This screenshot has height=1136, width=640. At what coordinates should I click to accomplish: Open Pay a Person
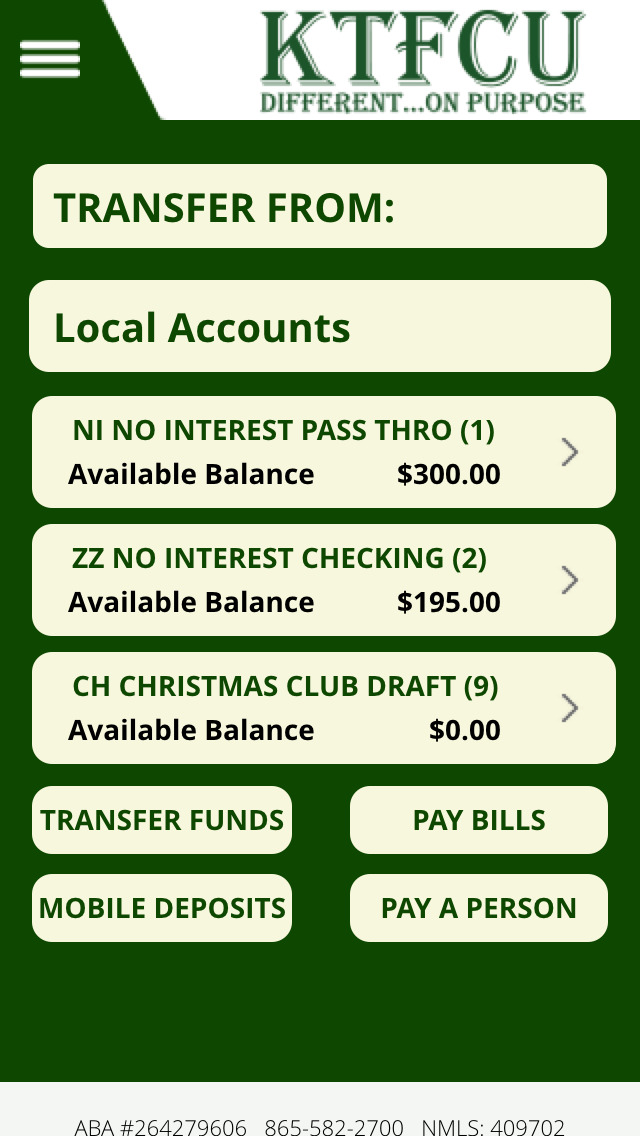point(478,908)
